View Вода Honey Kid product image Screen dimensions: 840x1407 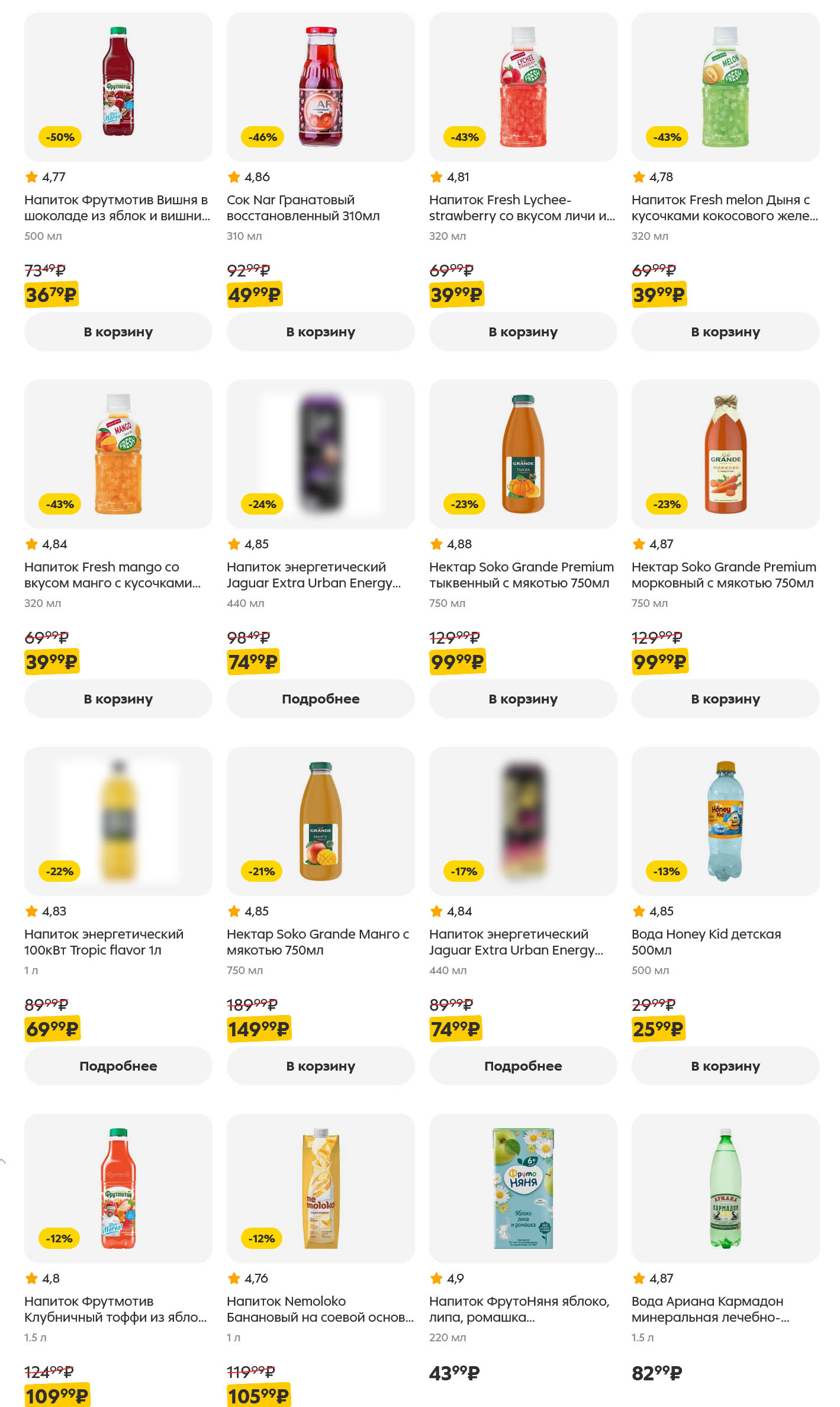(725, 821)
